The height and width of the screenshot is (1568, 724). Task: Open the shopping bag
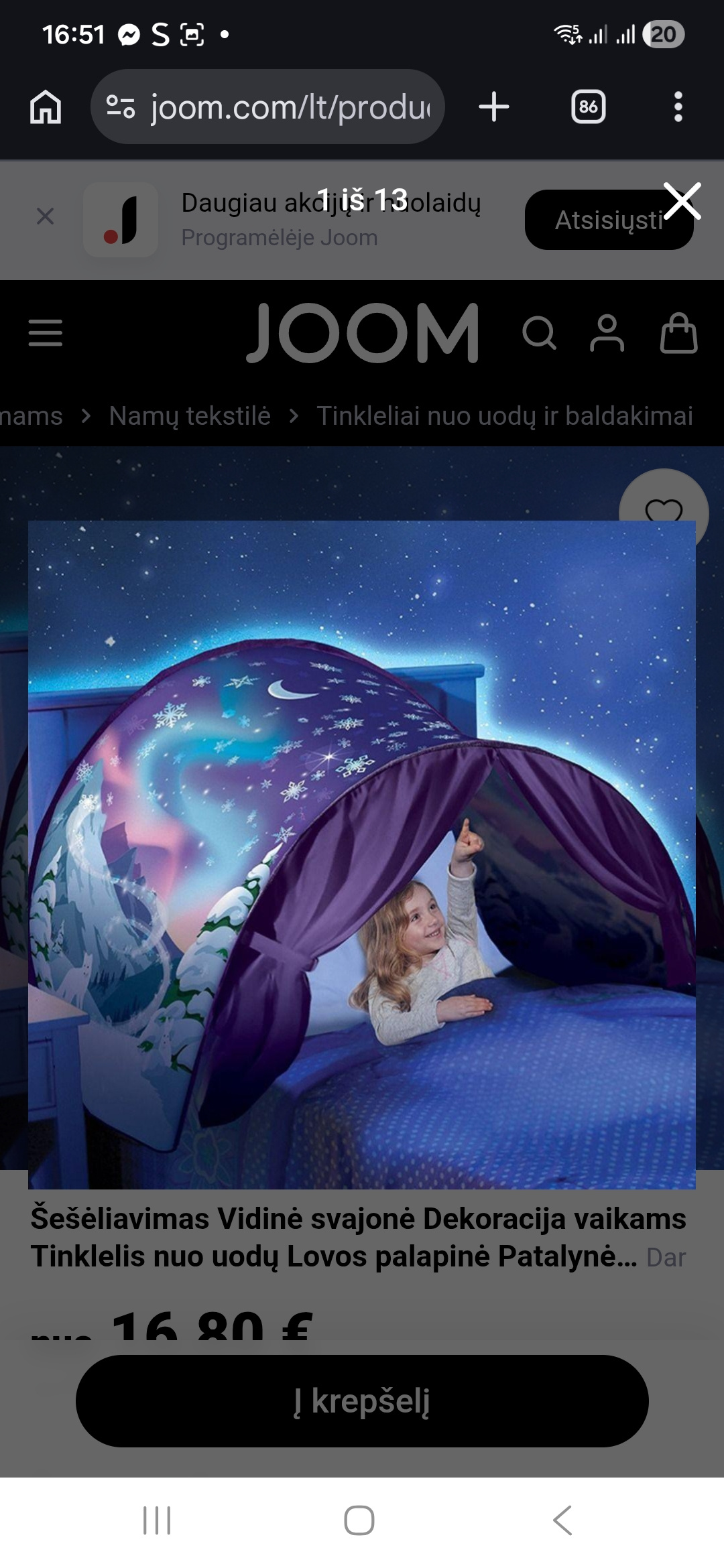click(678, 333)
